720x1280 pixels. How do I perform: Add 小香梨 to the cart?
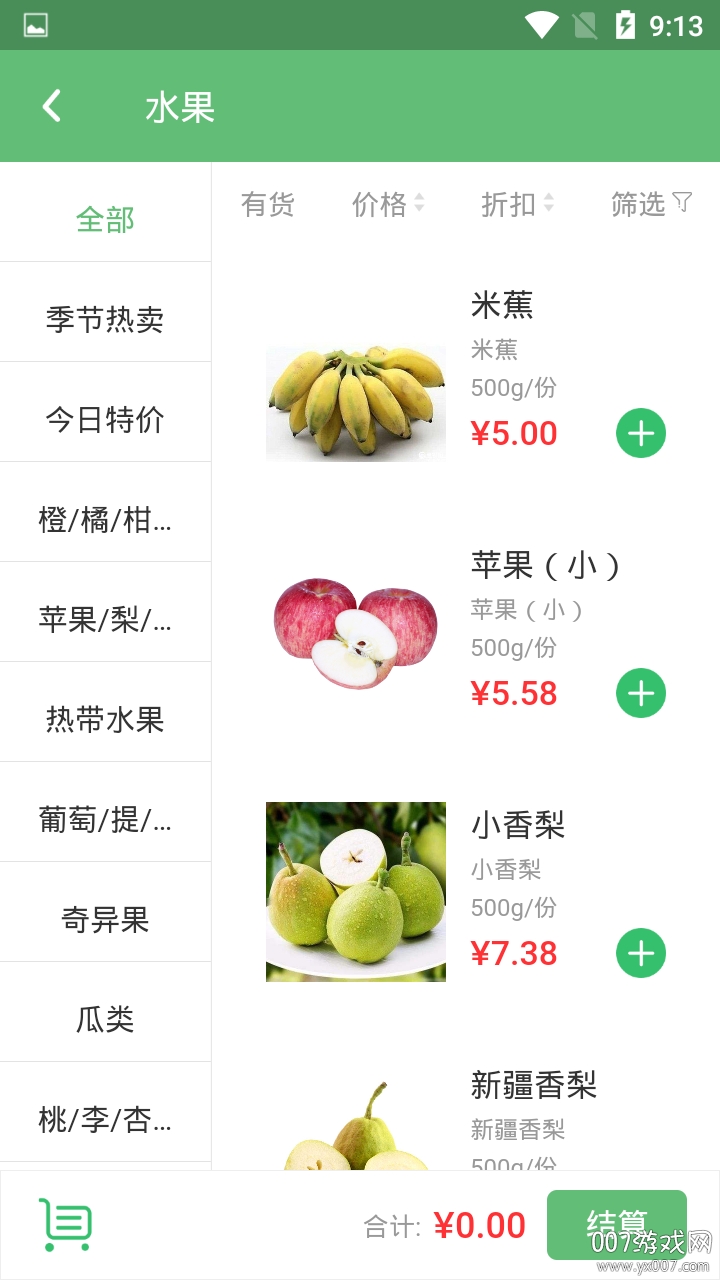tap(640, 953)
